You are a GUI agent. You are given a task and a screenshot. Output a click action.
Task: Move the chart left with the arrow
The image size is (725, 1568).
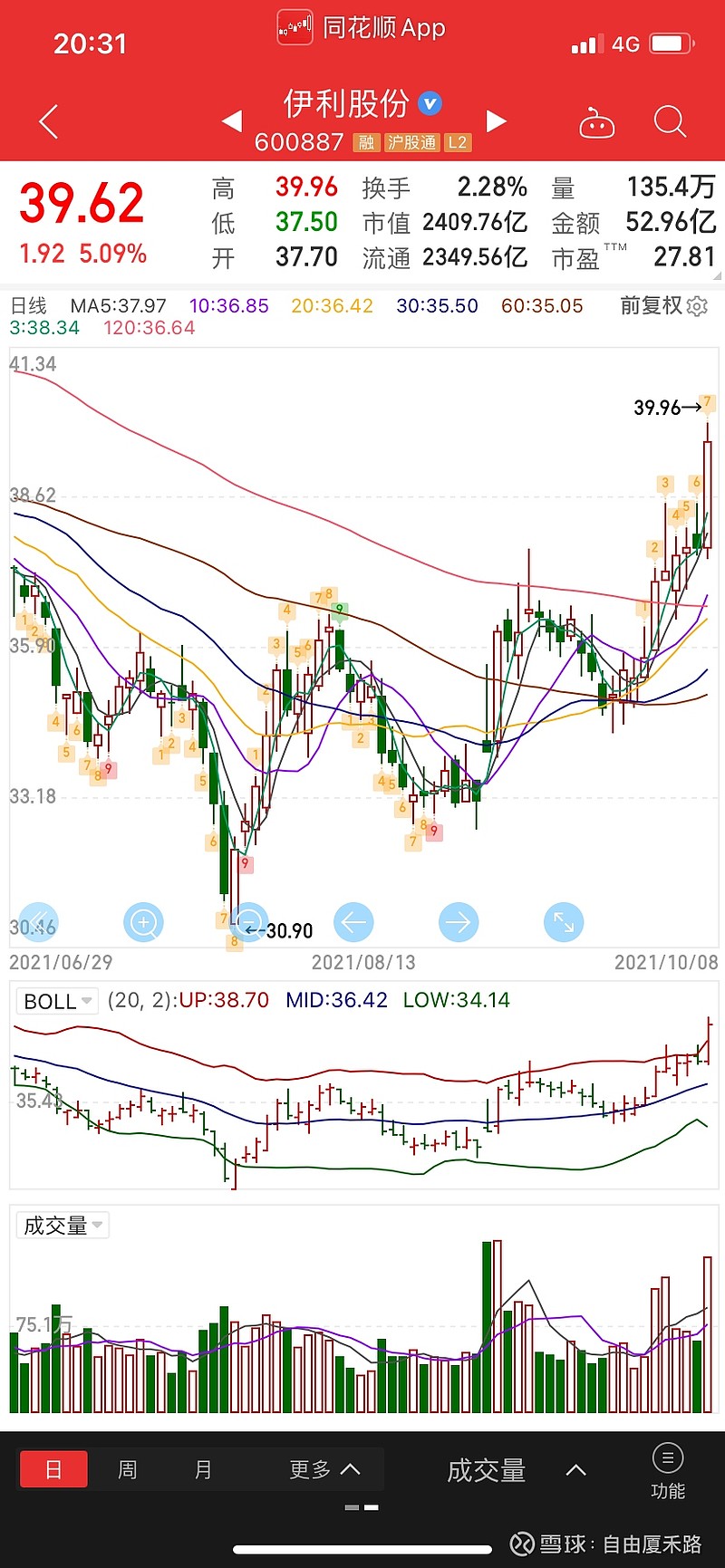(x=353, y=923)
